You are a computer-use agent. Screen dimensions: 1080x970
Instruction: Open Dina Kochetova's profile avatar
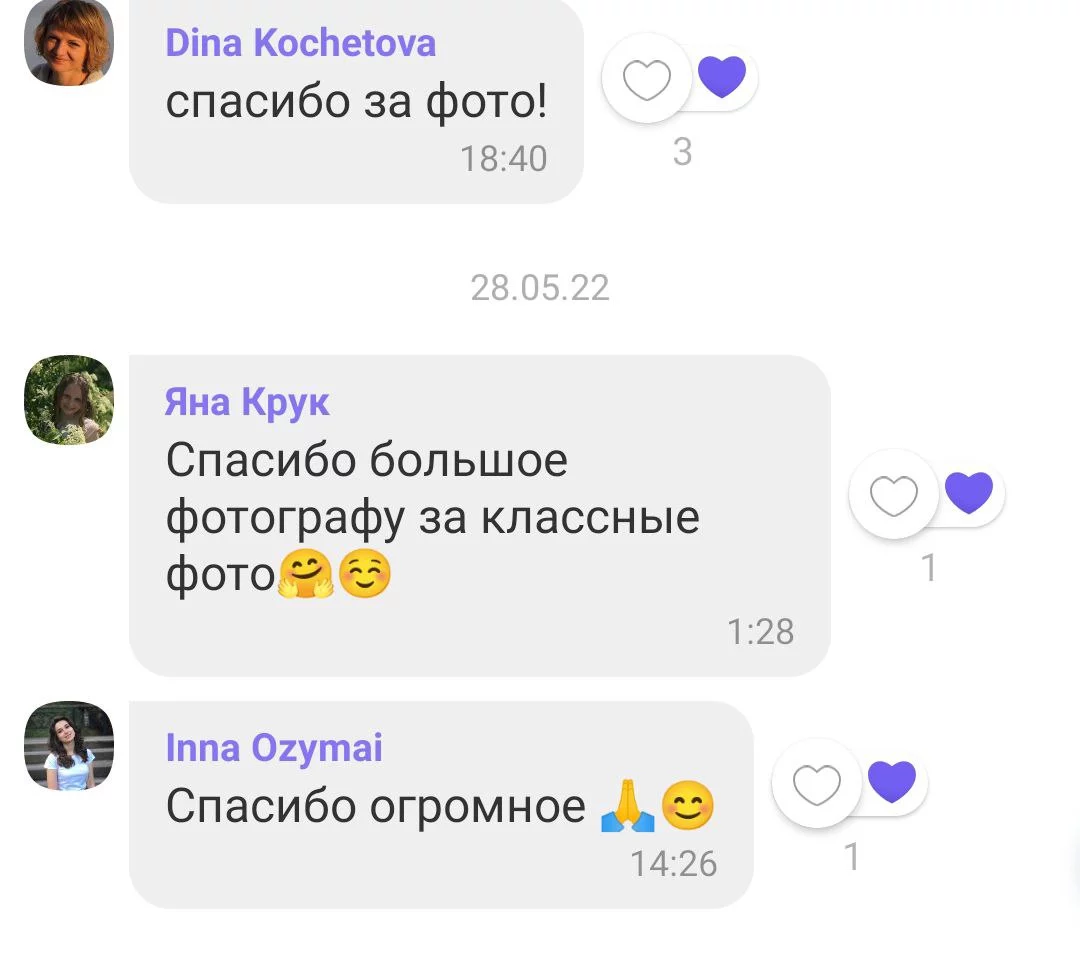68,42
